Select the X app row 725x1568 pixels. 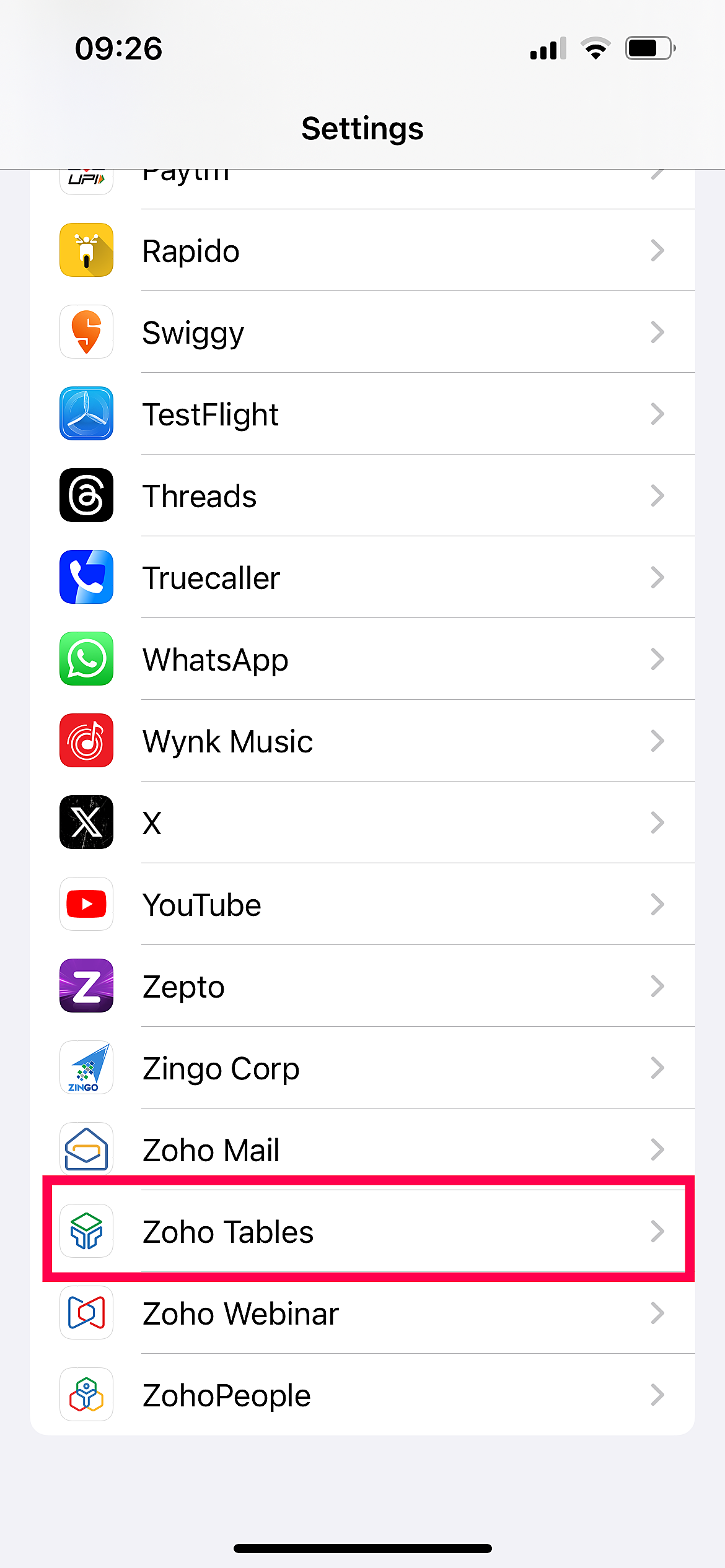pyautogui.click(x=362, y=823)
